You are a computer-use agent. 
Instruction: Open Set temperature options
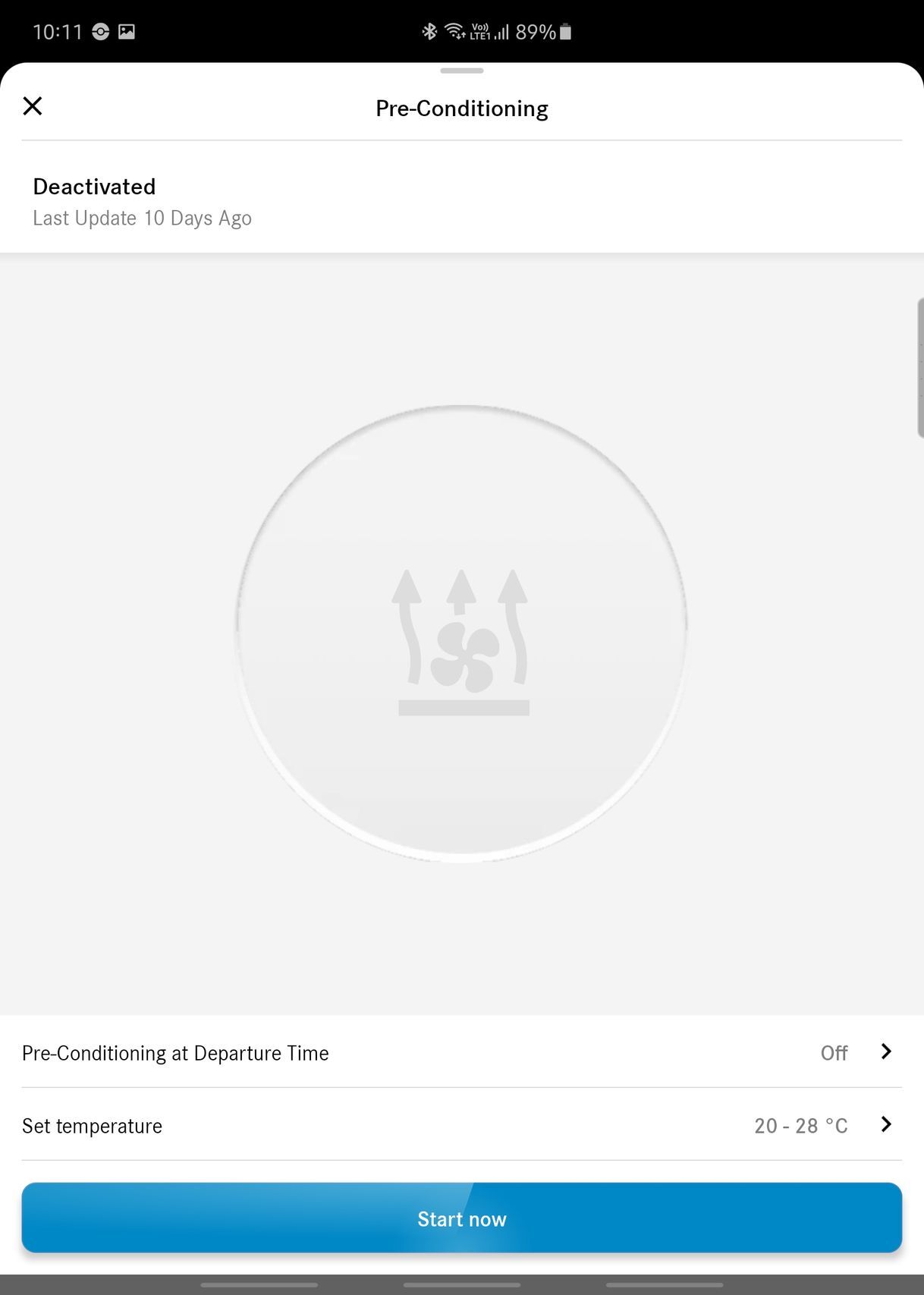[461, 1125]
